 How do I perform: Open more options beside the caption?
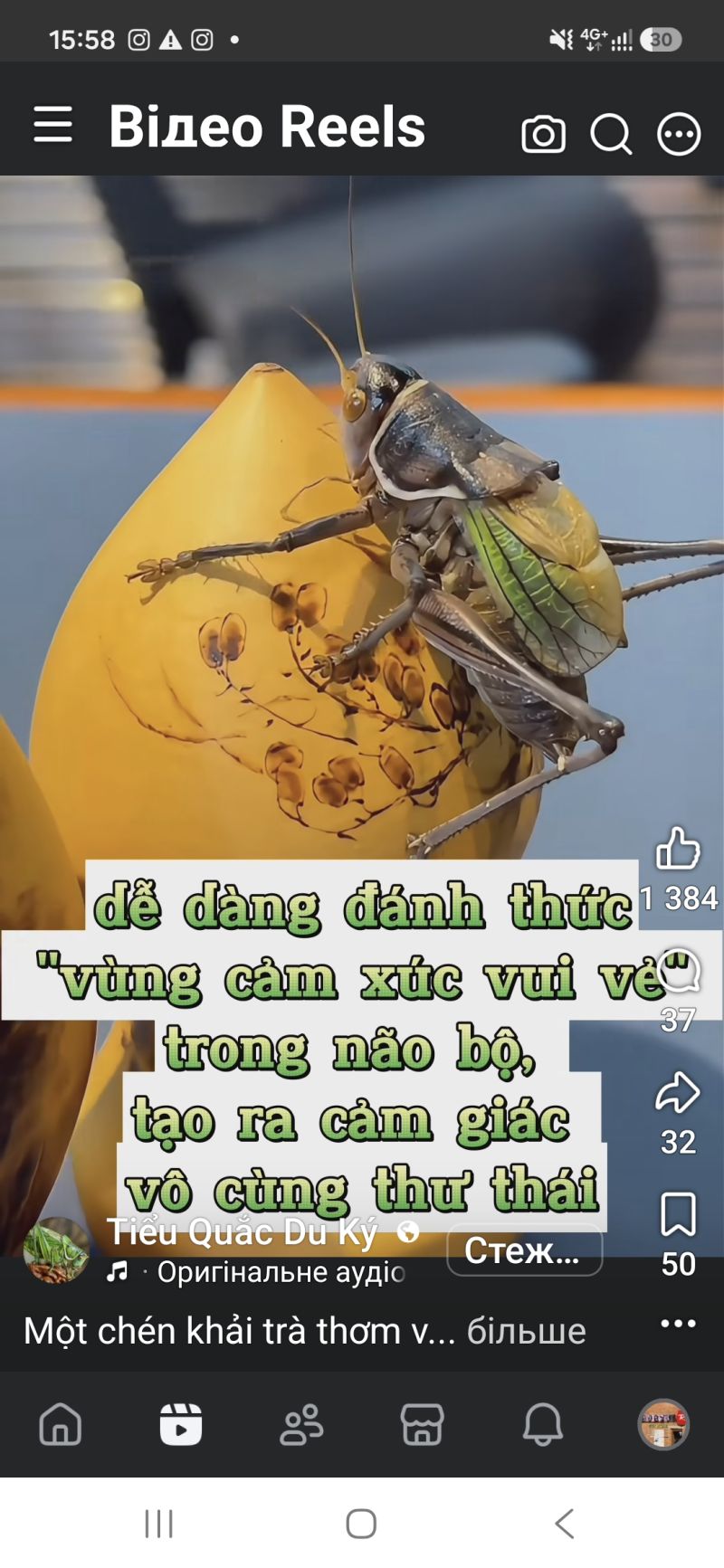click(x=678, y=1324)
